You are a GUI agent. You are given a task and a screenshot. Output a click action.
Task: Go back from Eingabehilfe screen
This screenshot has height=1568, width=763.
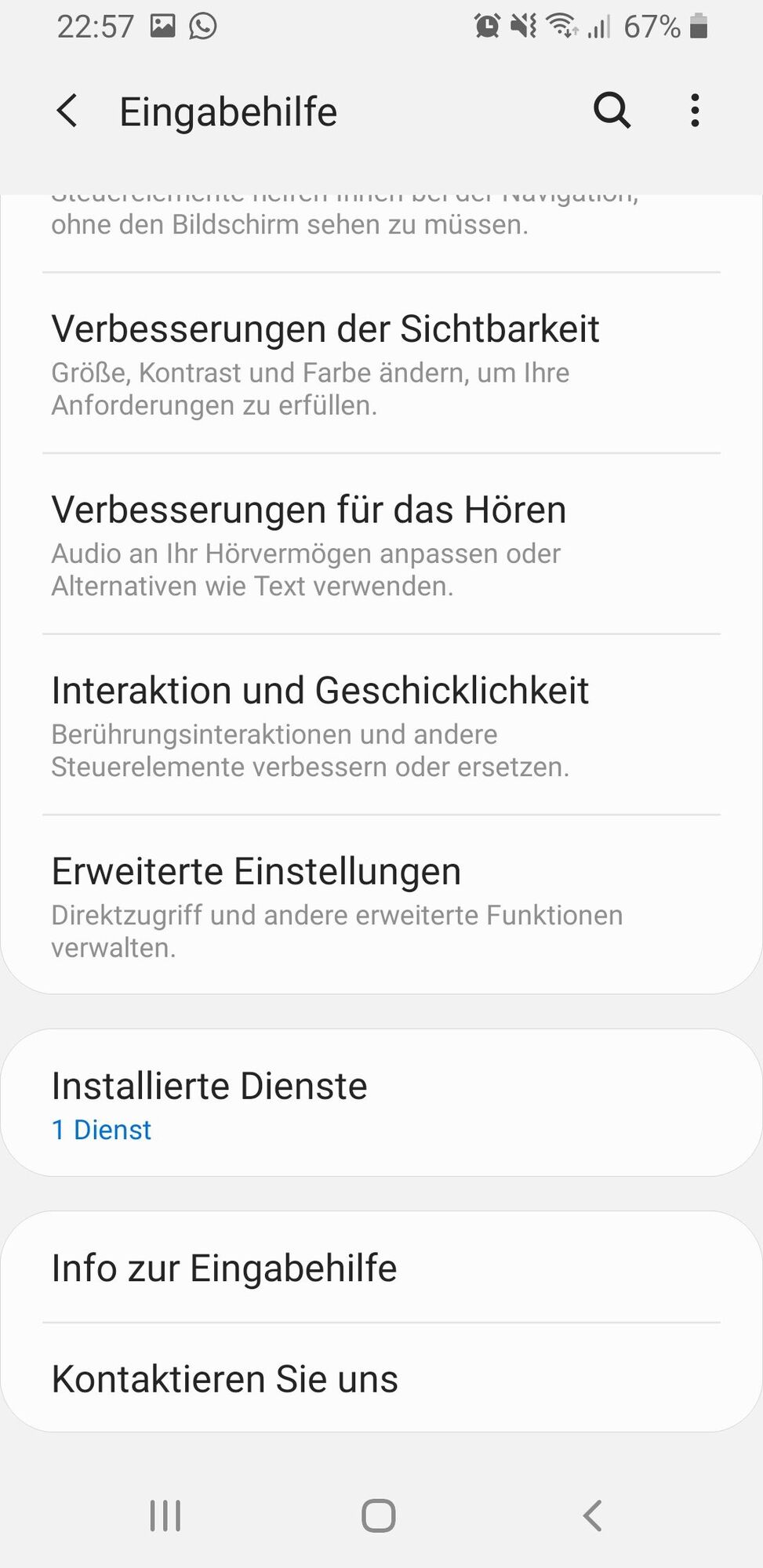coord(68,111)
